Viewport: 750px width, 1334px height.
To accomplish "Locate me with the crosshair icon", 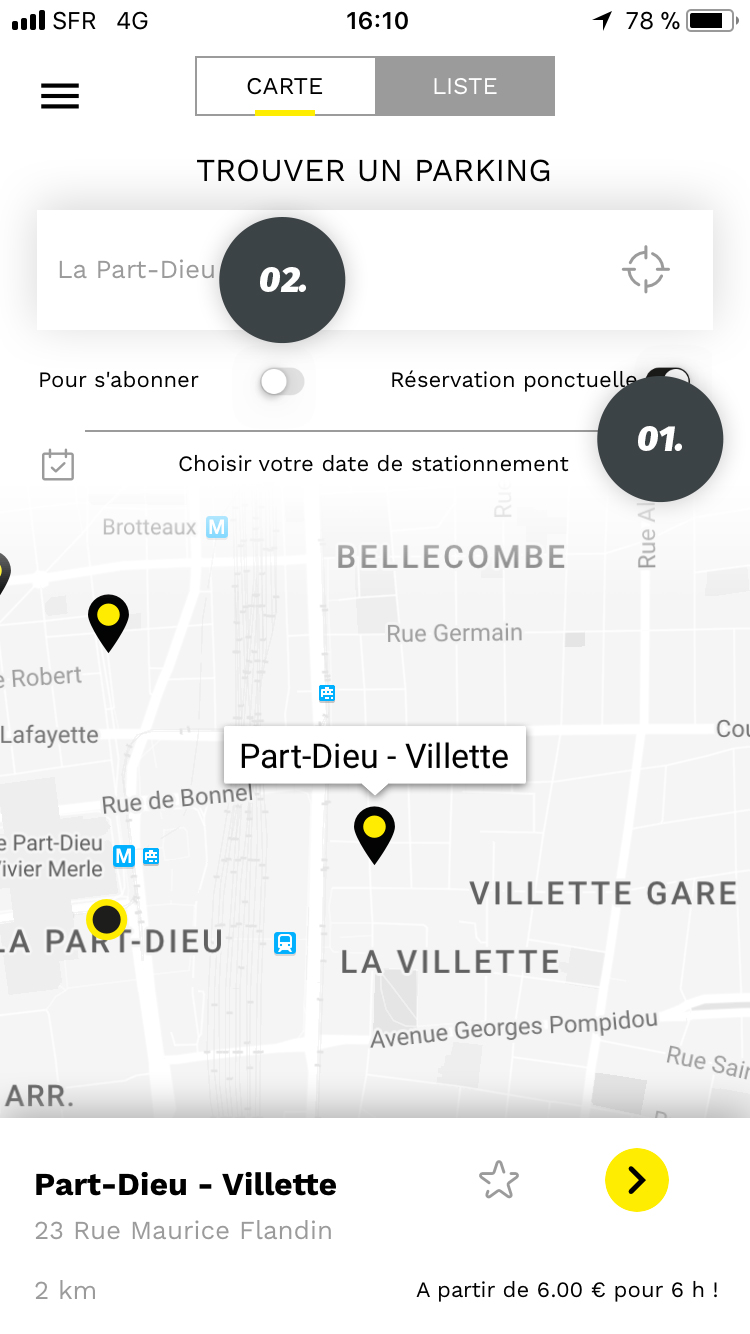I will click(x=646, y=269).
